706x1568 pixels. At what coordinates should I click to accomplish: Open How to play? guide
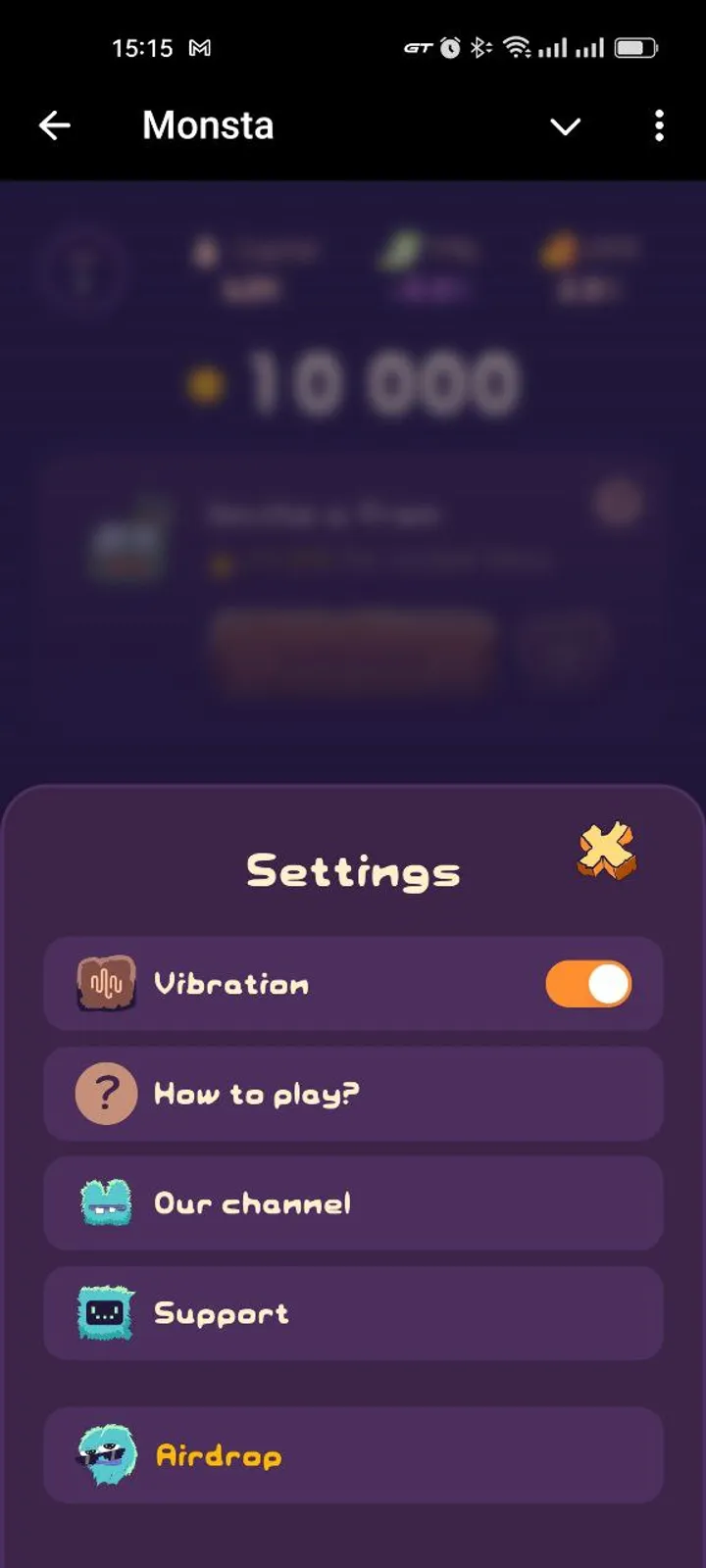[353, 1094]
